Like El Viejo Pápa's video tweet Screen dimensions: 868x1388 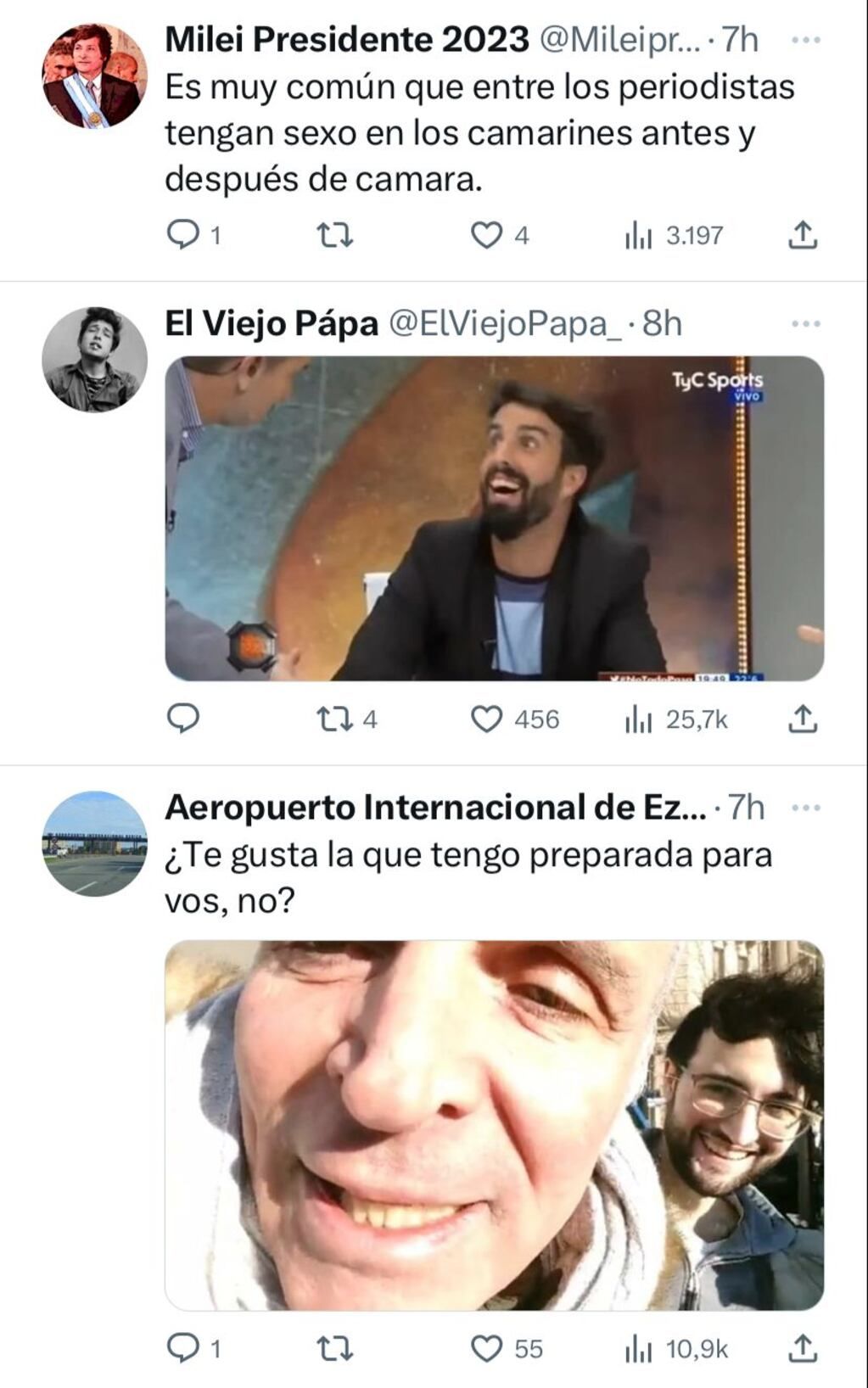click(x=485, y=719)
